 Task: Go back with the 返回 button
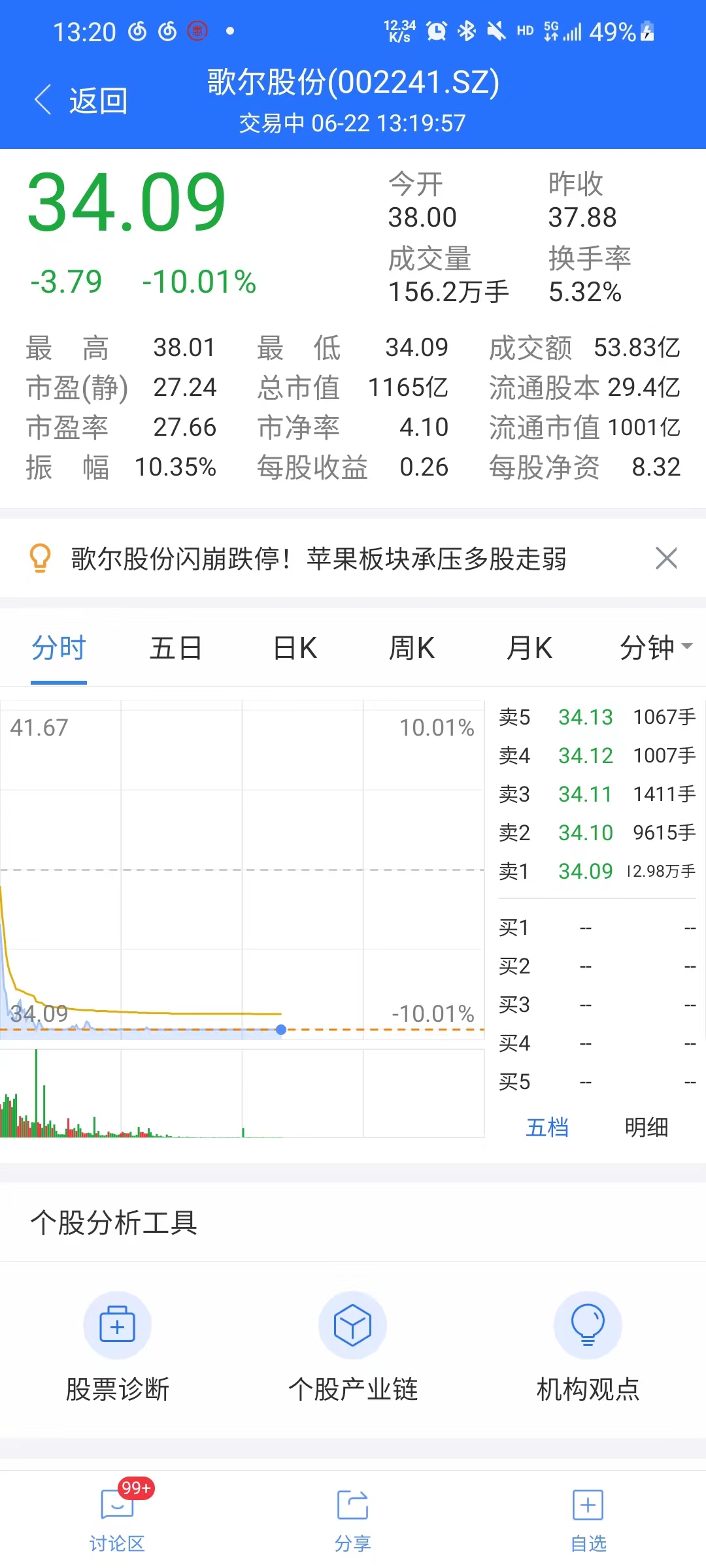tap(80, 101)
